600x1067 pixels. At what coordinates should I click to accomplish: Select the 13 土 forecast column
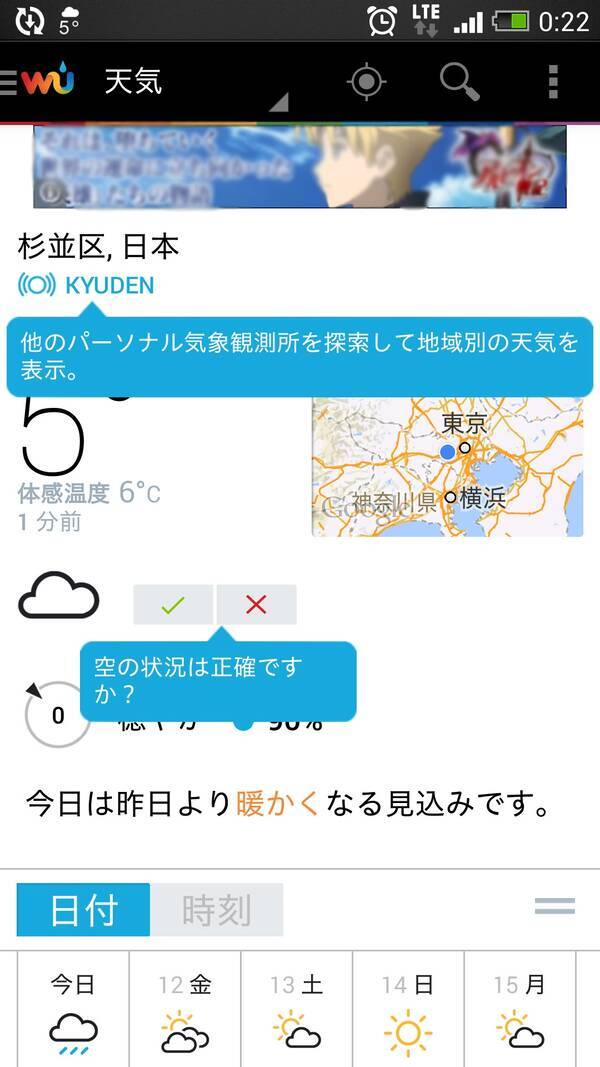[x=297, y=1010]
